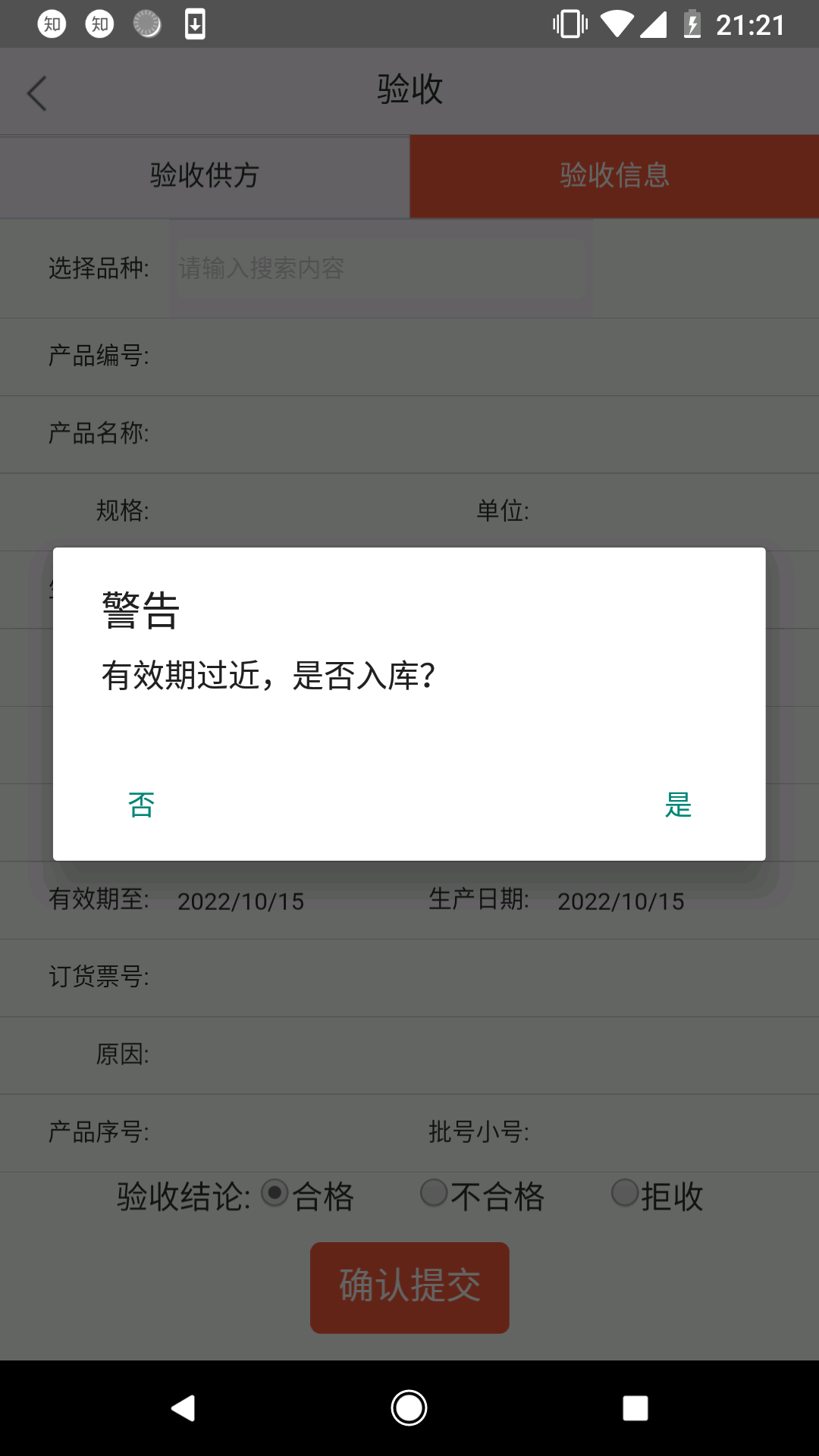The image size is (819, 1456).
Task: Go to the system home screen
Action: click(409, 1408)
